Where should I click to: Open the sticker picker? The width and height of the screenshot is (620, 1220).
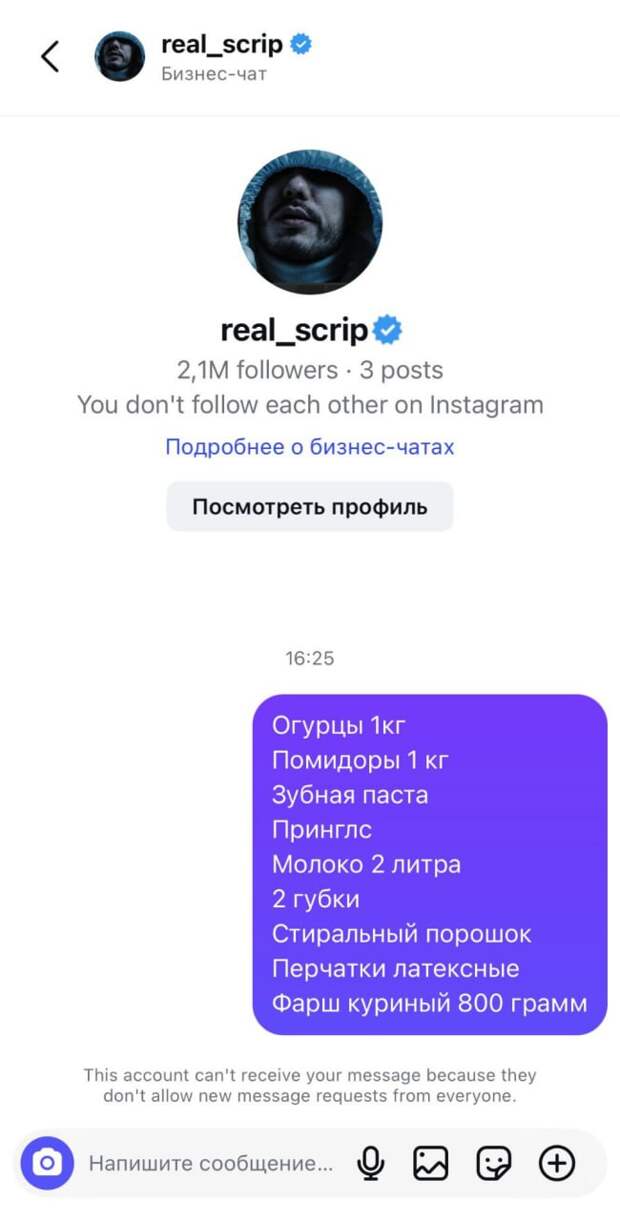[x=494, y=1163]
